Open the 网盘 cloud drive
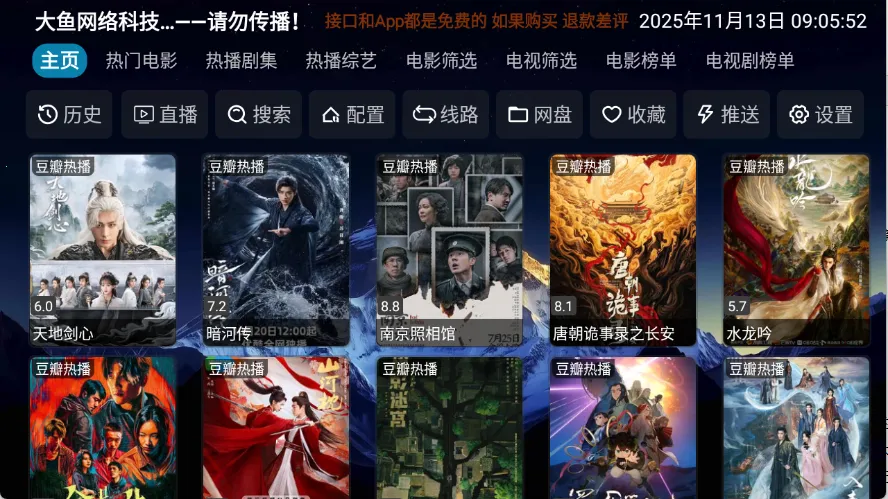Screen dimensions: 888x499 coord(539,115)
